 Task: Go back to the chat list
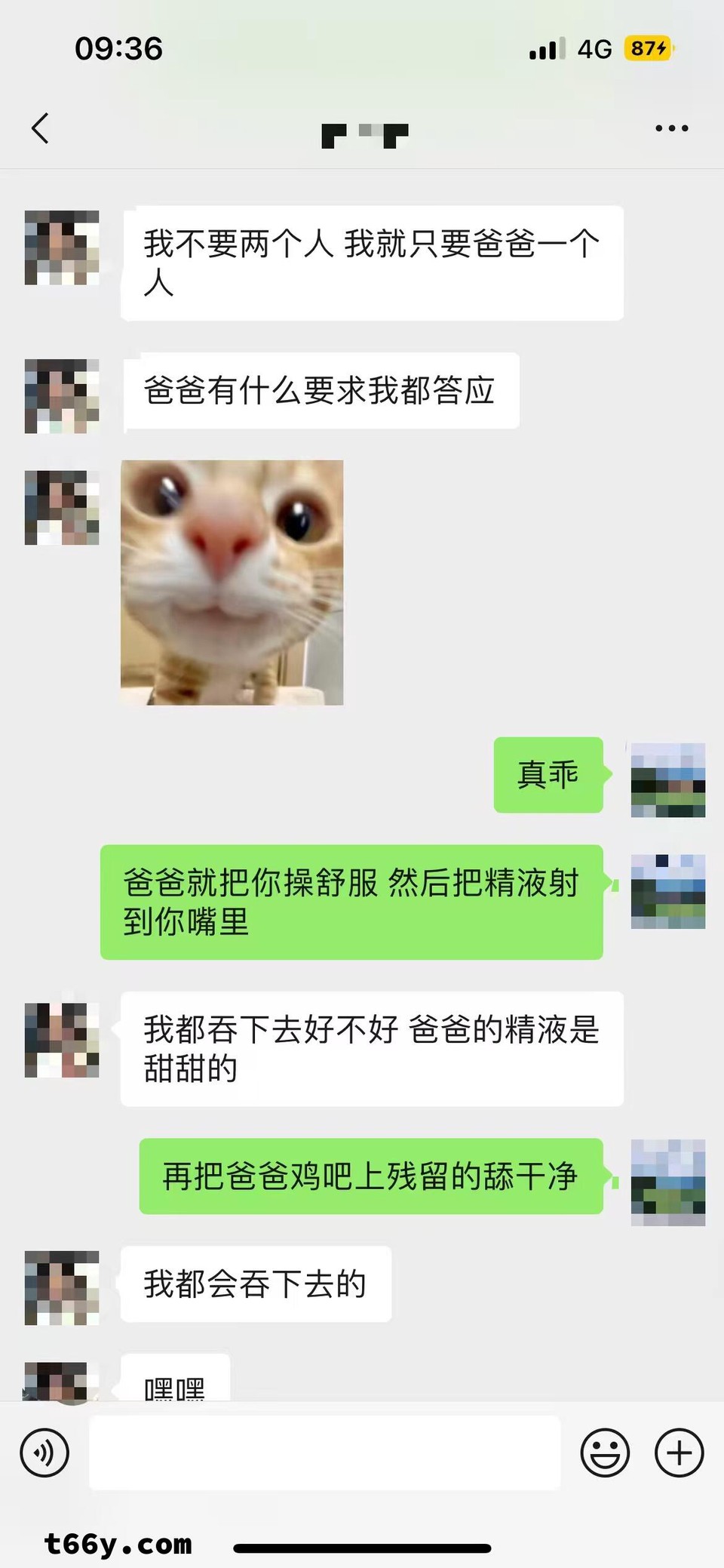click(41, 128)
